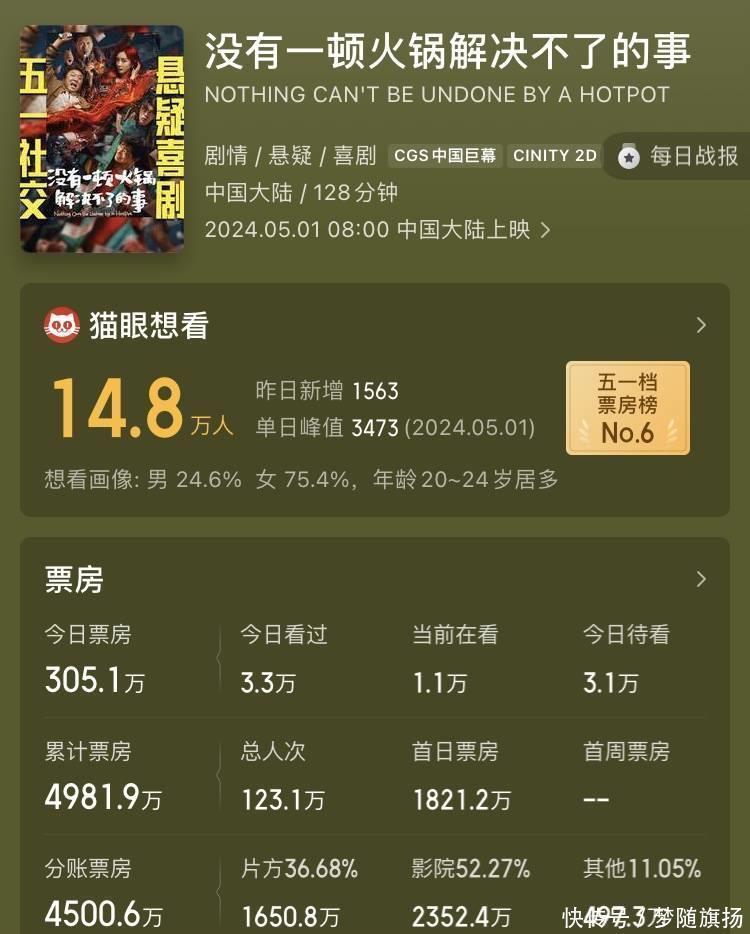The height and width of the screenshot is (934, 750).
Task: Open the 每日战报 daily report
Action: (680, 156)
